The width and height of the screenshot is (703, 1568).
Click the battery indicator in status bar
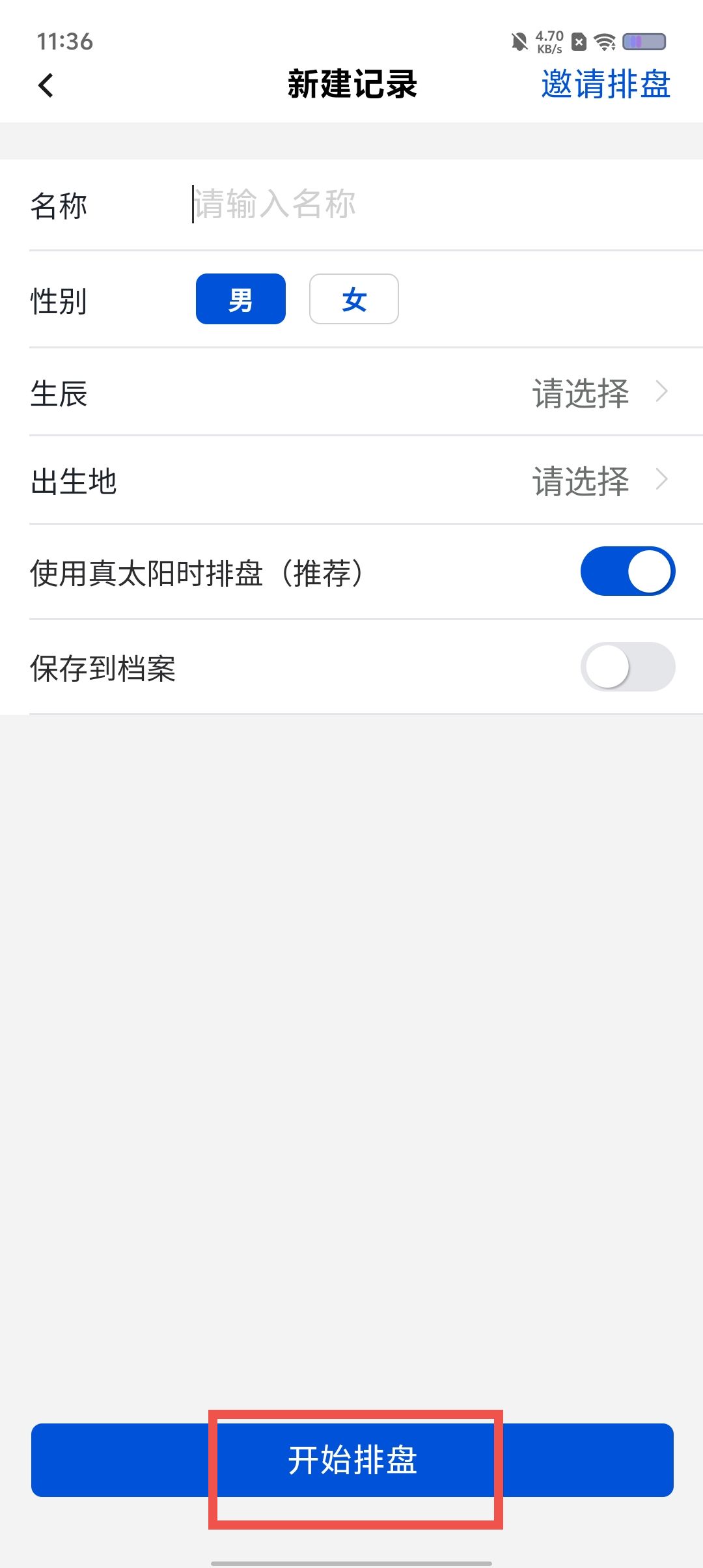644,41
